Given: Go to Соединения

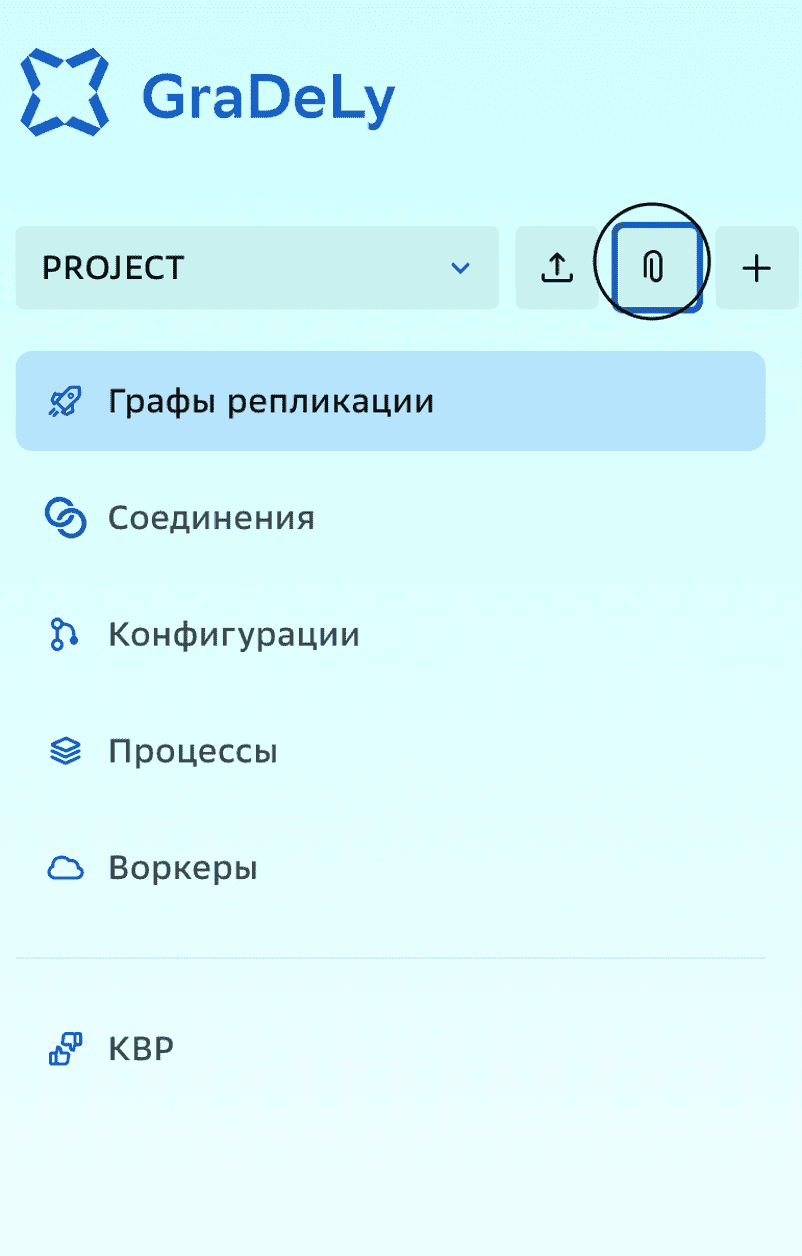Looking at the screenshot, I should click(211, 518).
